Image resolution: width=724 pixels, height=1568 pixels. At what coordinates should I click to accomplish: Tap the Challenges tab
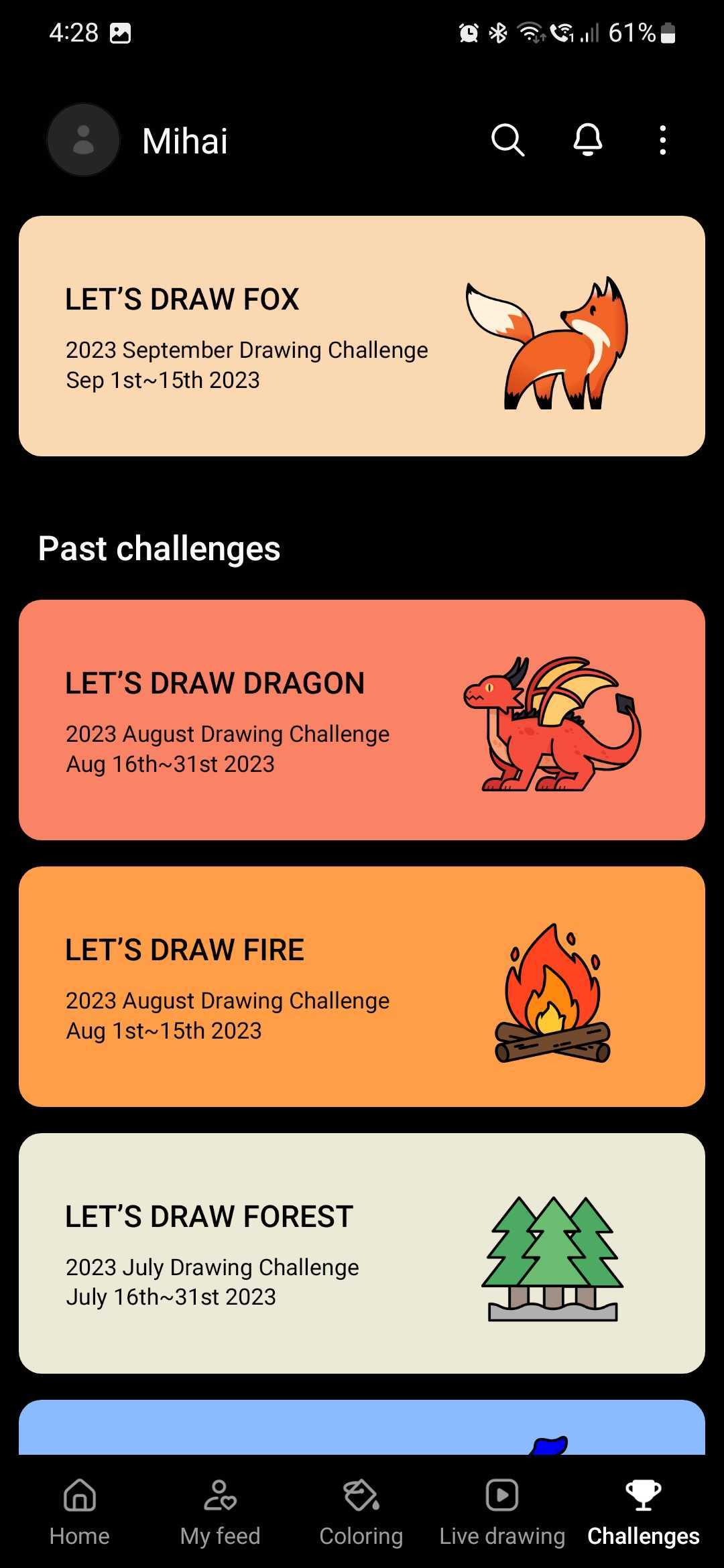(644, 1512)
